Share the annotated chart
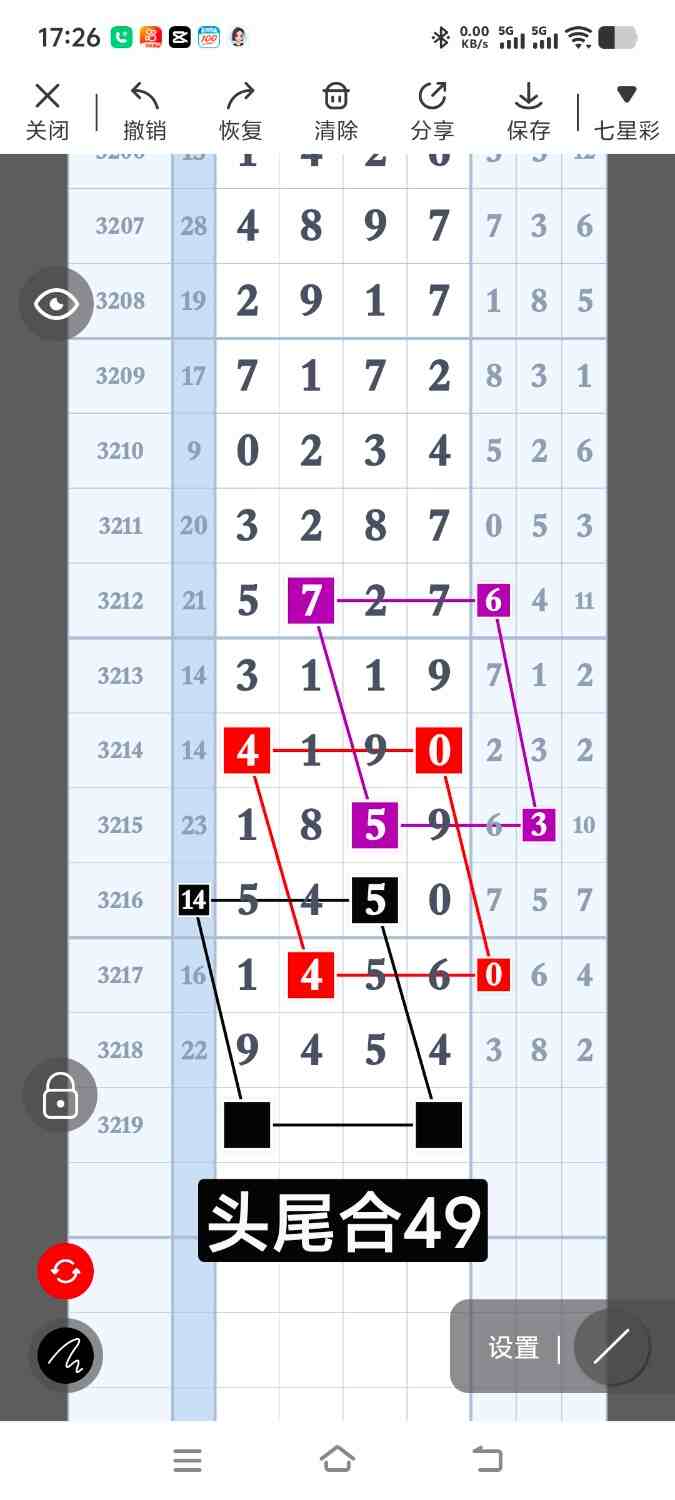This screenshot has height=1500, width=675. tap(432, 111)
